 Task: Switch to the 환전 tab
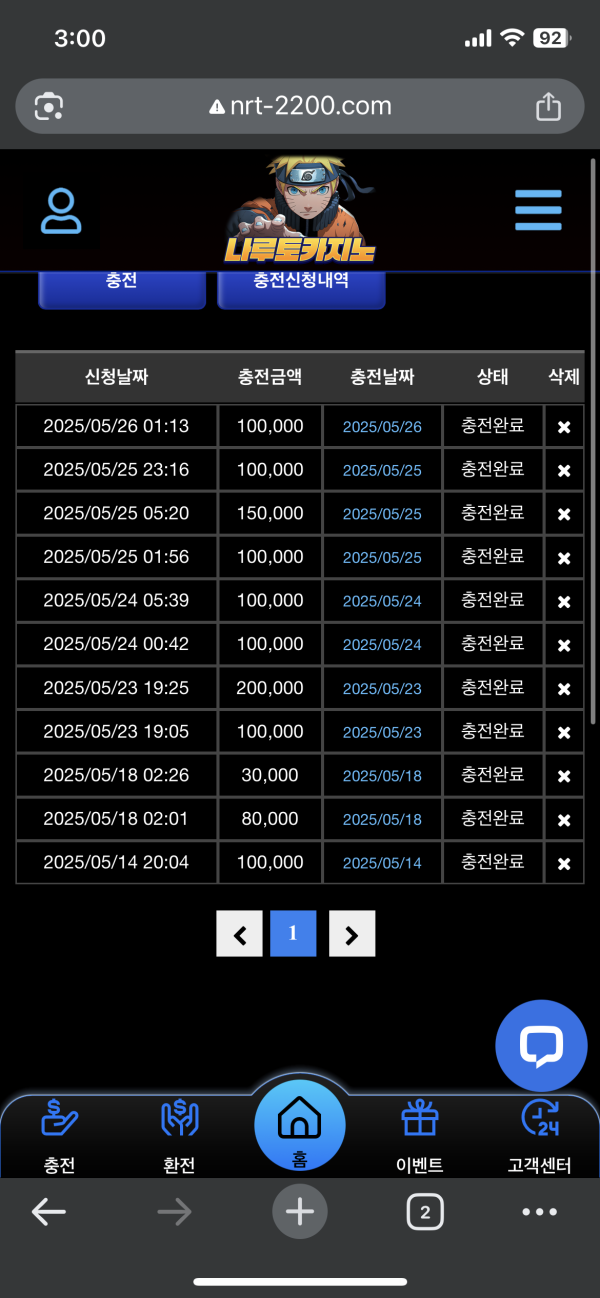pos(179,1136)
